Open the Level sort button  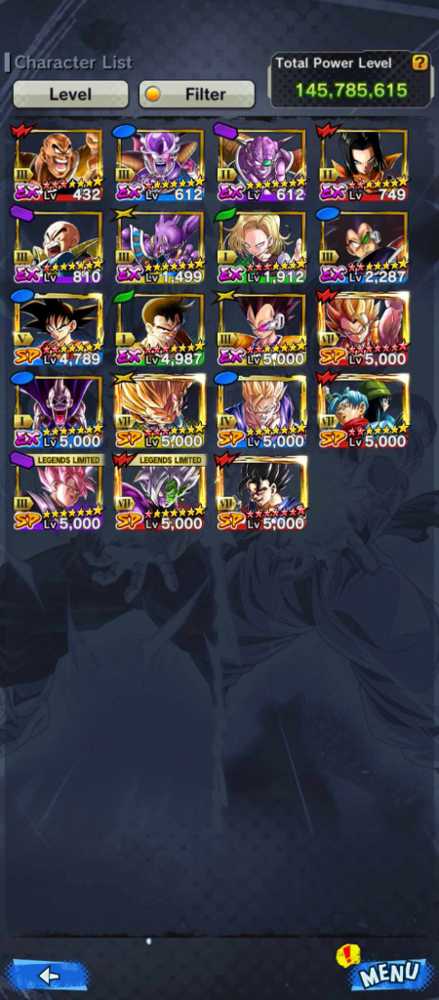[71, 94]
